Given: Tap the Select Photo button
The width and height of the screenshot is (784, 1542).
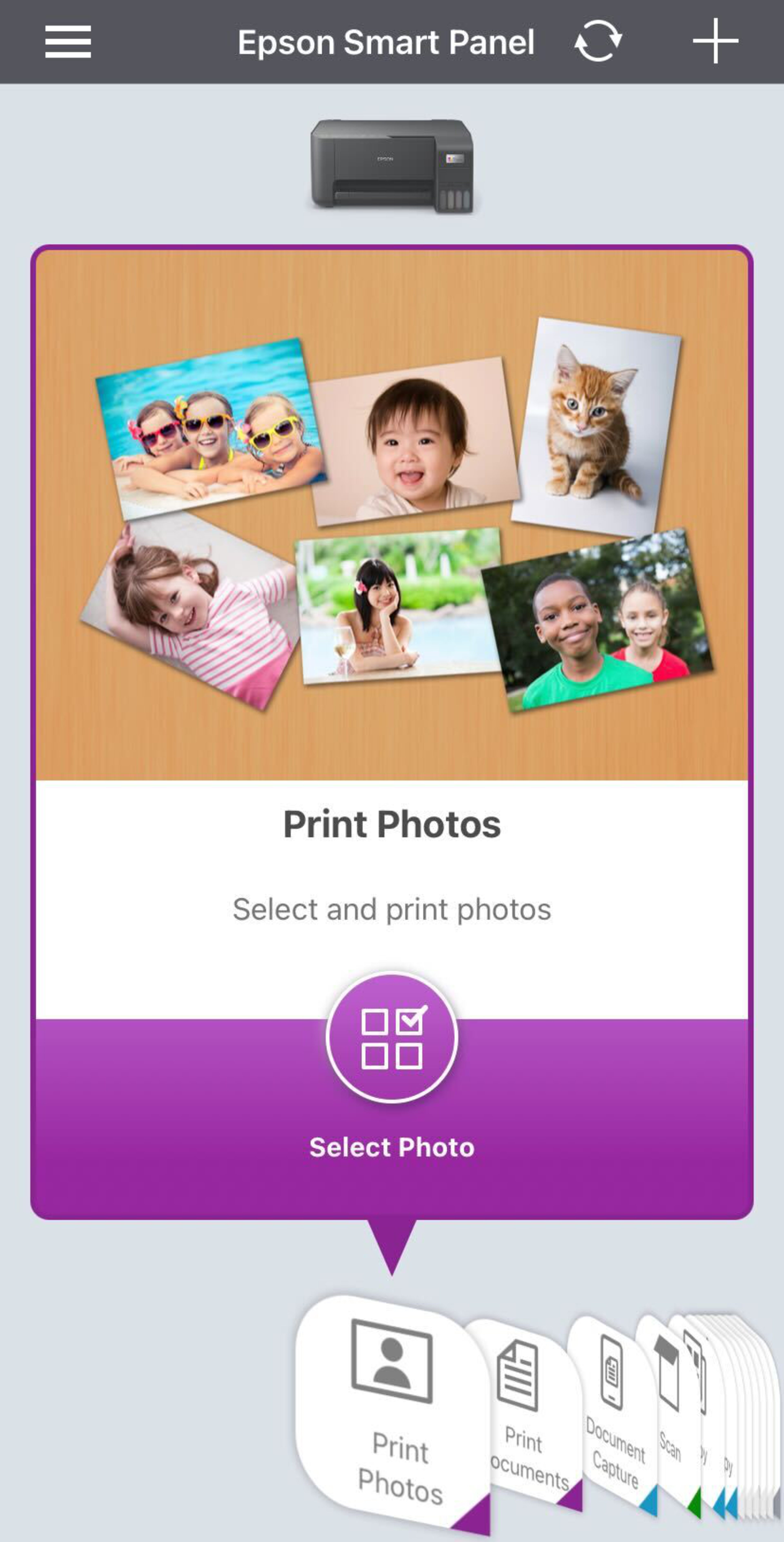Looking at the screenshot, I should [392, 1037].
